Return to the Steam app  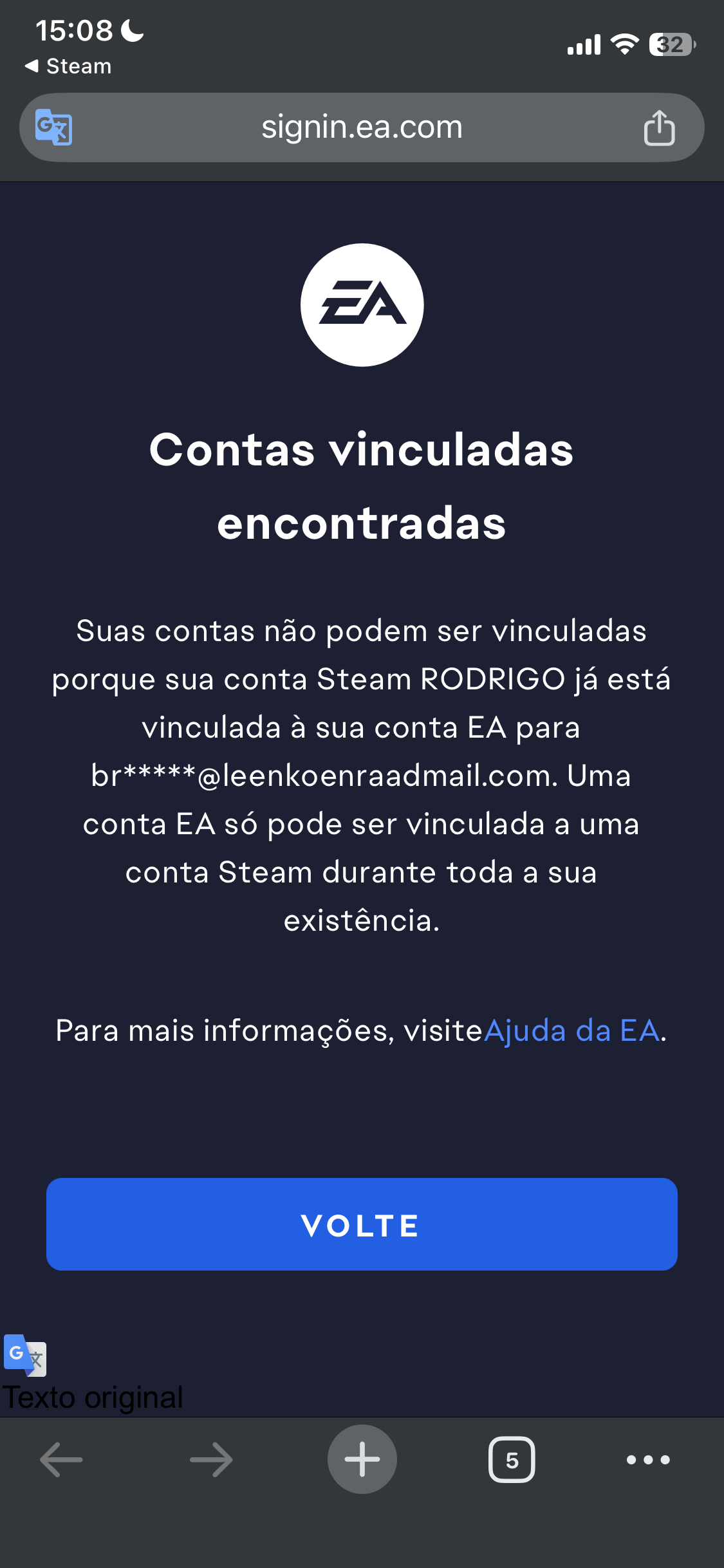[68, 66]
